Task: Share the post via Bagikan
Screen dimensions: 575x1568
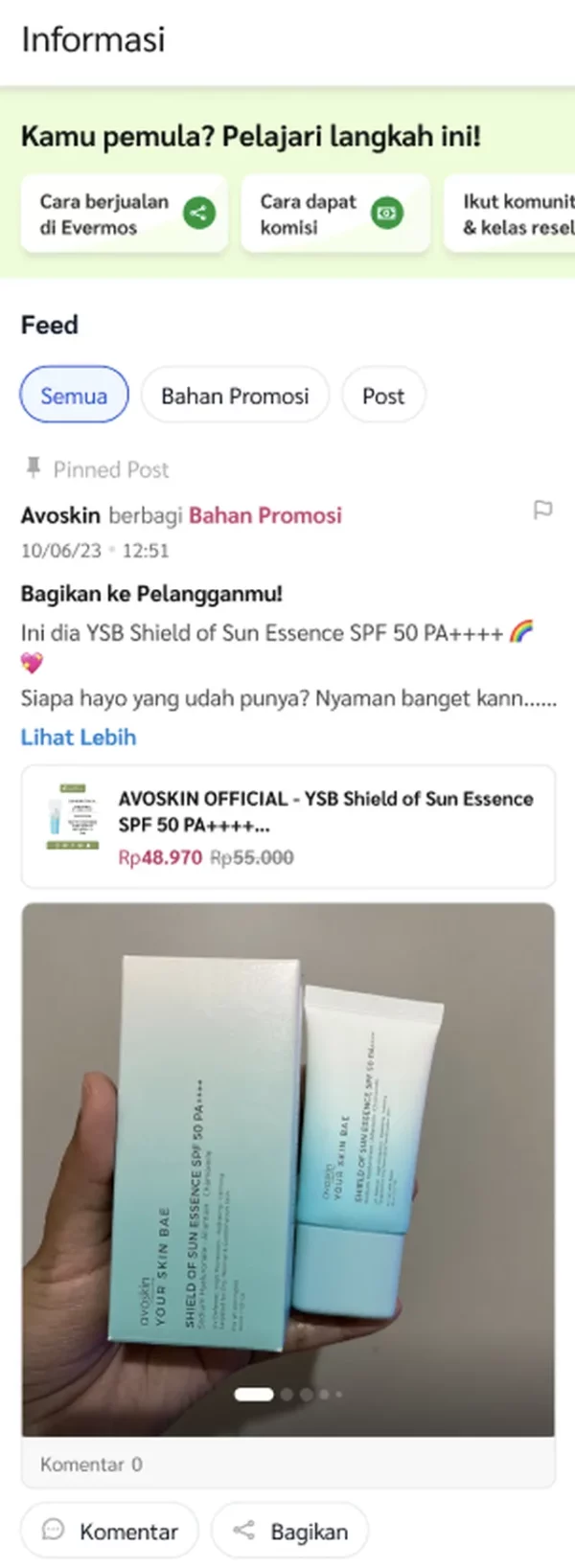Action: pos(290,1531)
